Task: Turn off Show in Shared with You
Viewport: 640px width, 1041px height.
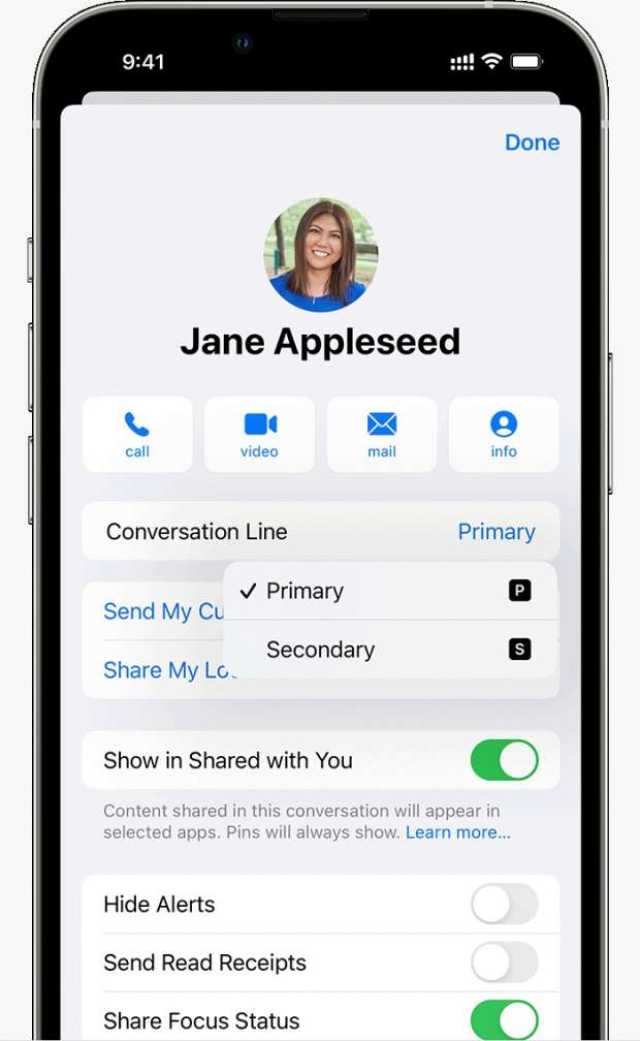Action: click(505, 760)
